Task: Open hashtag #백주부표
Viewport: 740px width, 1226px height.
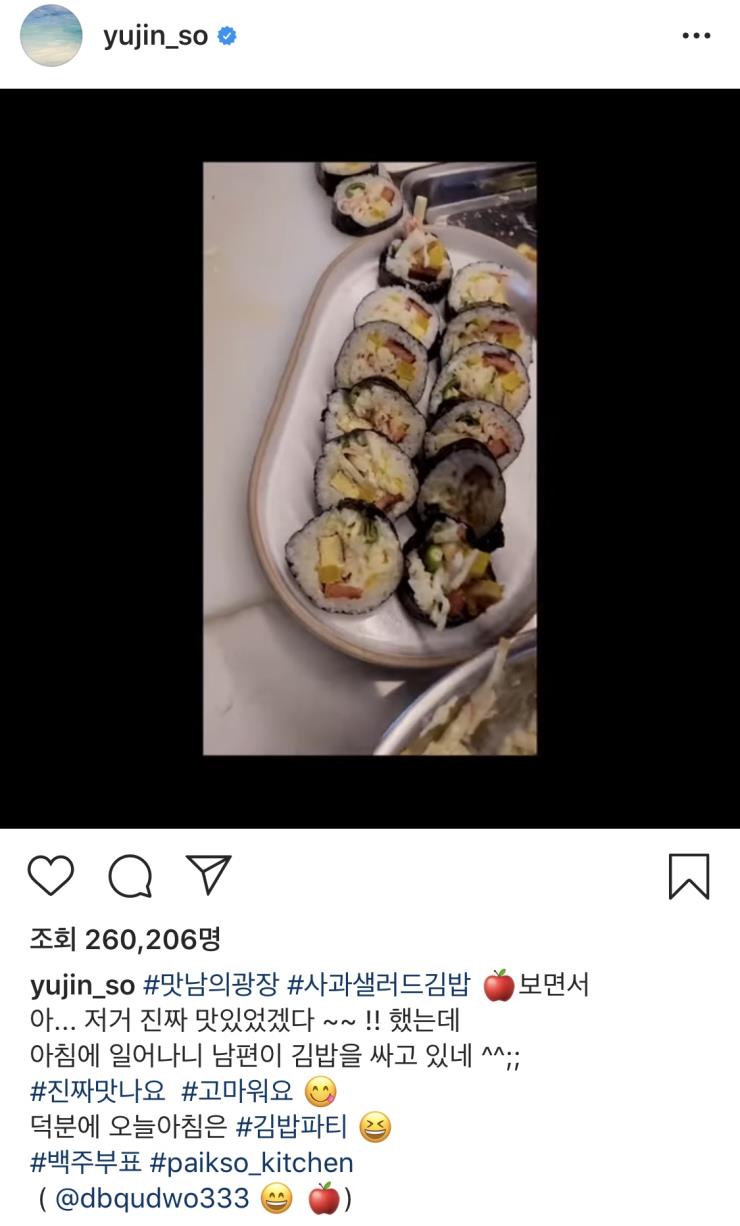Action: pyautogui.click(x=84, y=1163)
